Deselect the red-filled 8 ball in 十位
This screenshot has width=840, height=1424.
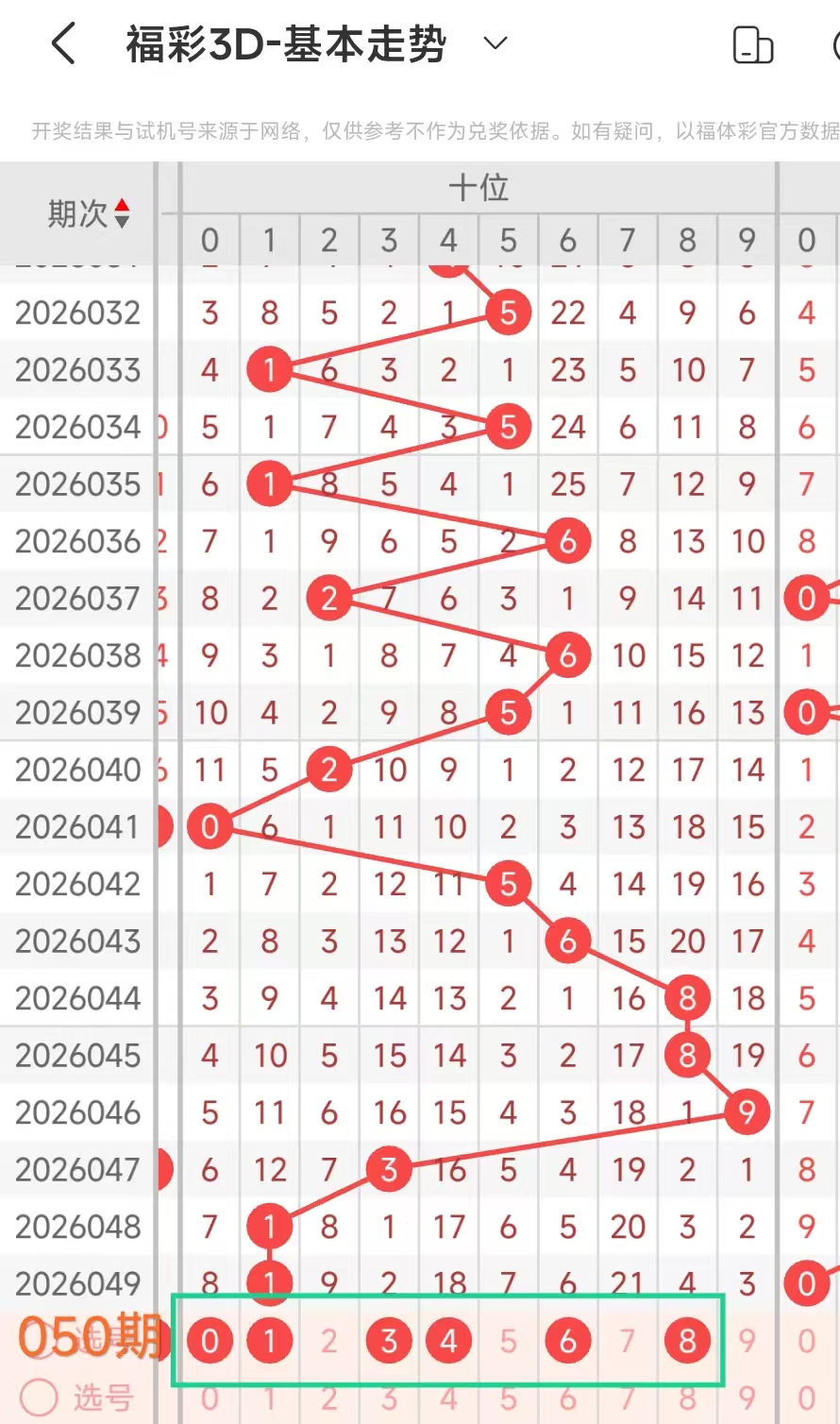(x=687, y=1340)
